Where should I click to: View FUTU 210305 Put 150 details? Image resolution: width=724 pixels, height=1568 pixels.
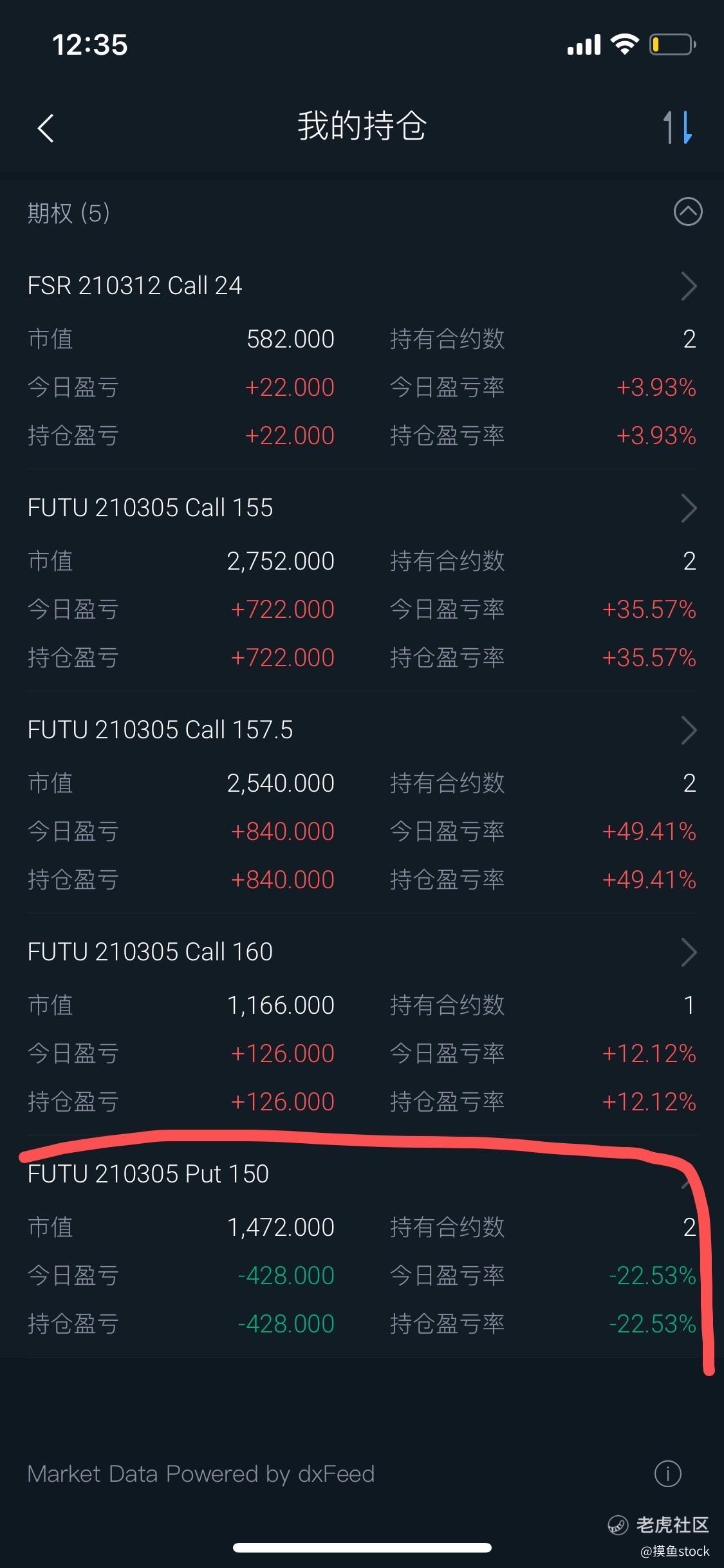pyautogui.click(x=362, y=1174)
